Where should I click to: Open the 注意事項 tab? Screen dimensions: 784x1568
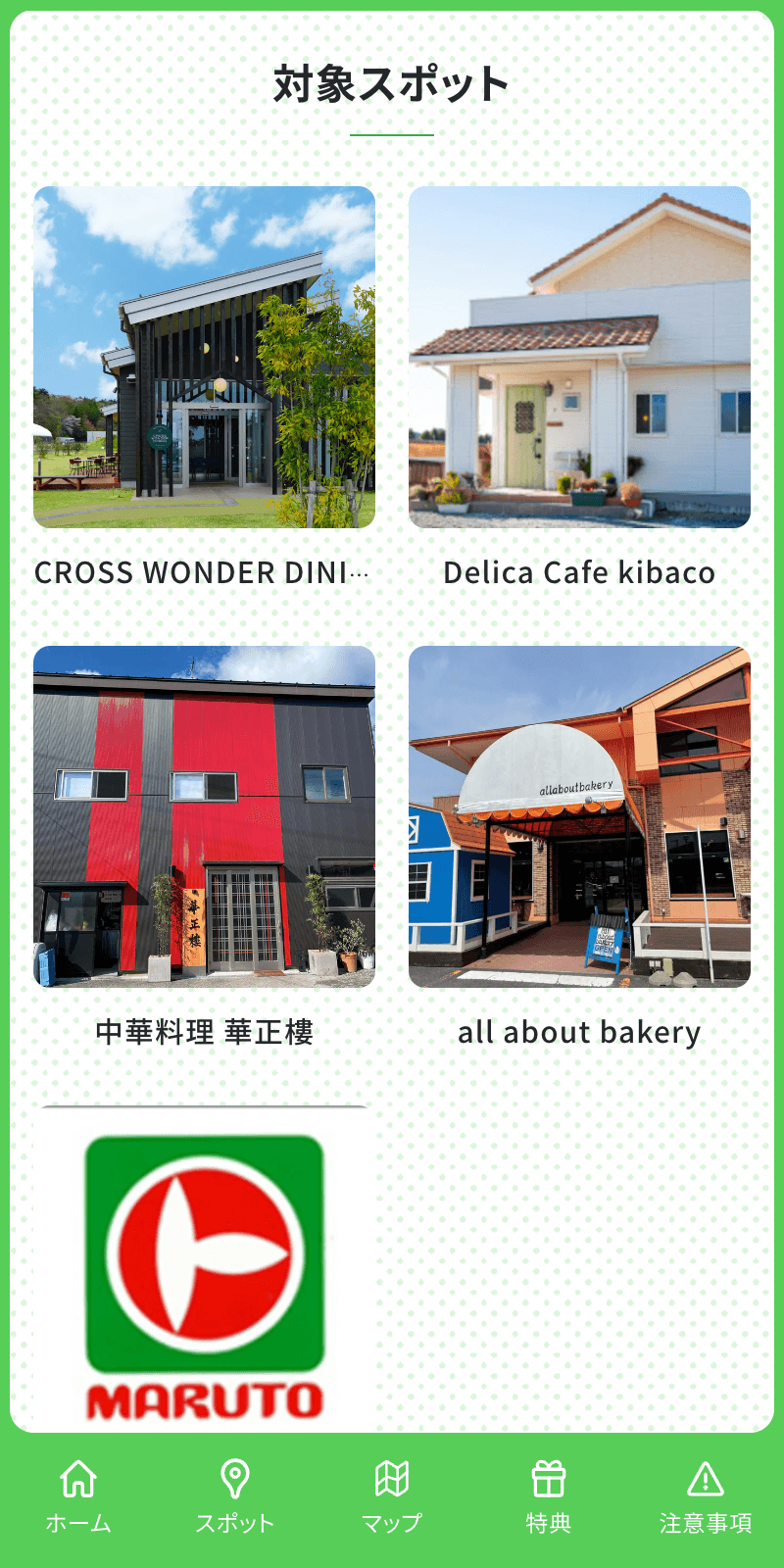(706, 1497)
